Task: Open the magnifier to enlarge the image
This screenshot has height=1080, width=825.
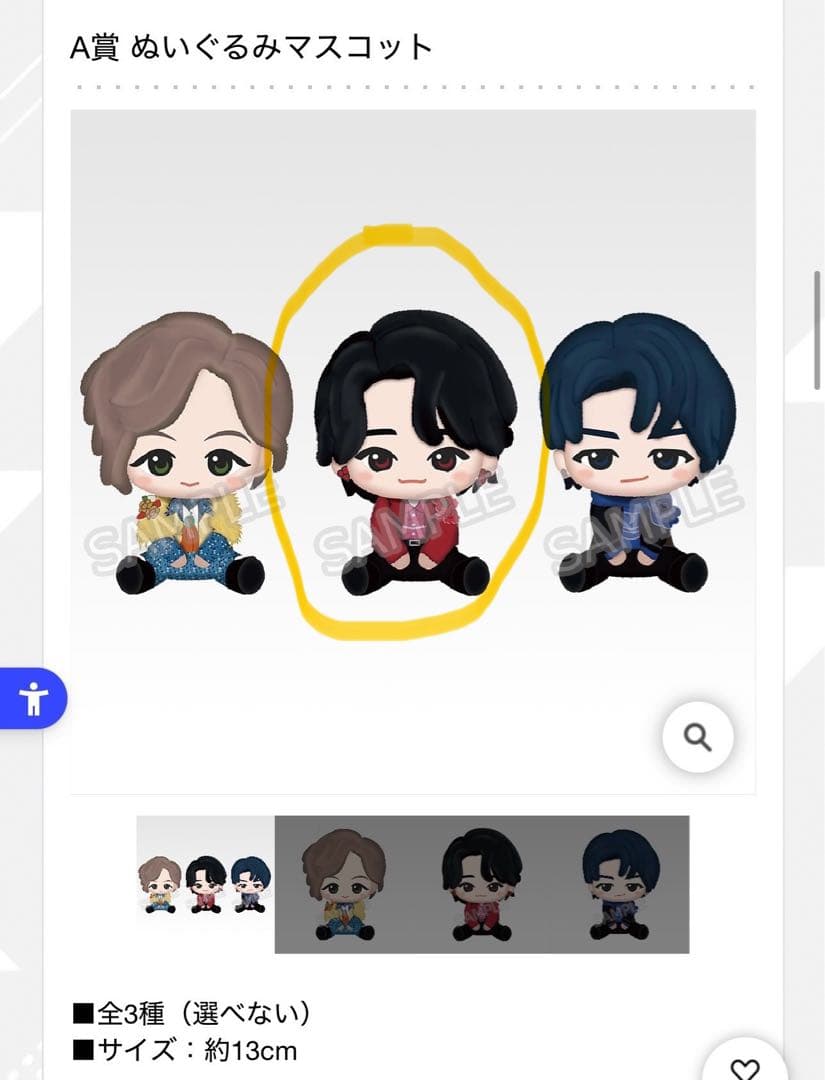Action: [x=697, y=738]
